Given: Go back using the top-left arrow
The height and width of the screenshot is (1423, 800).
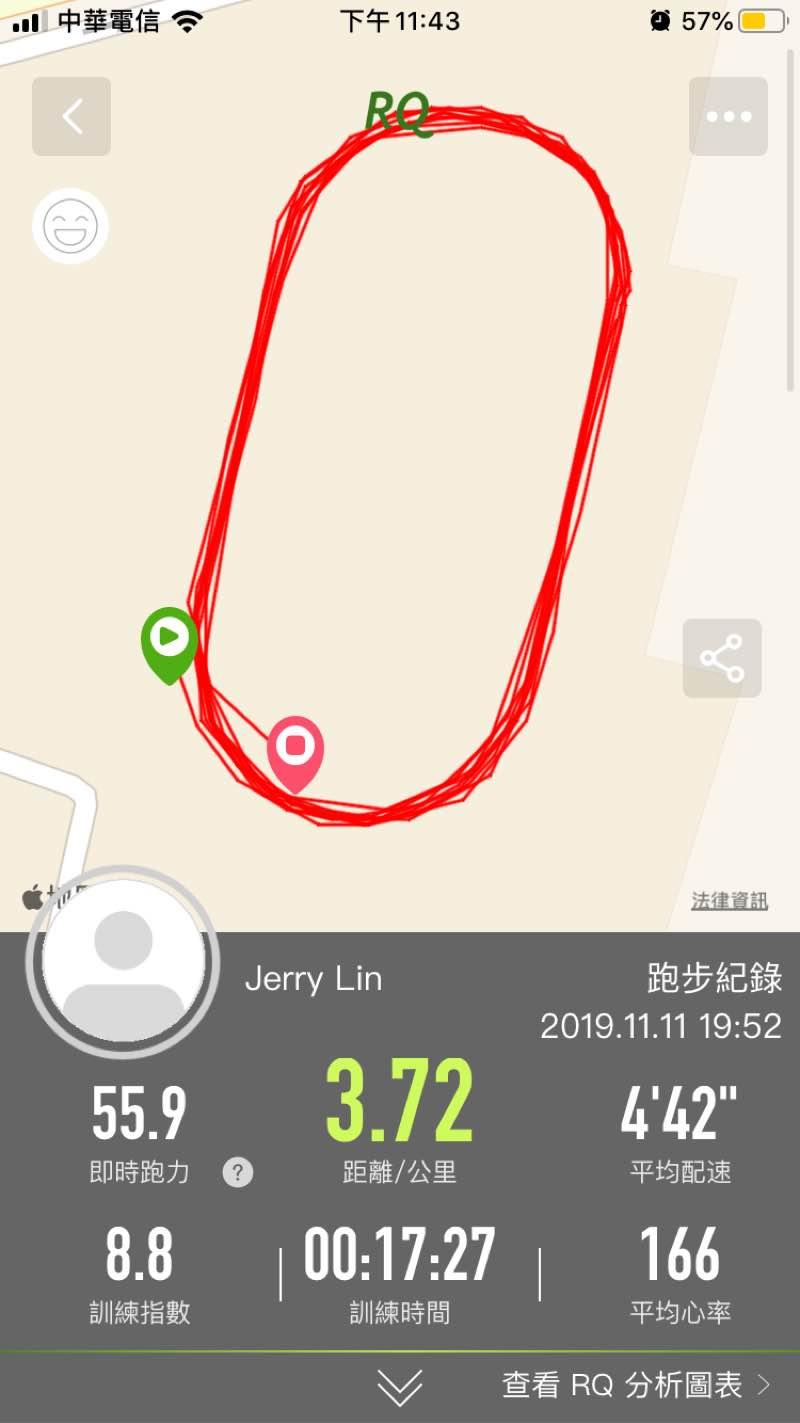Looking at the screenshot, I should pyautogui.click(x=71, y=117).
